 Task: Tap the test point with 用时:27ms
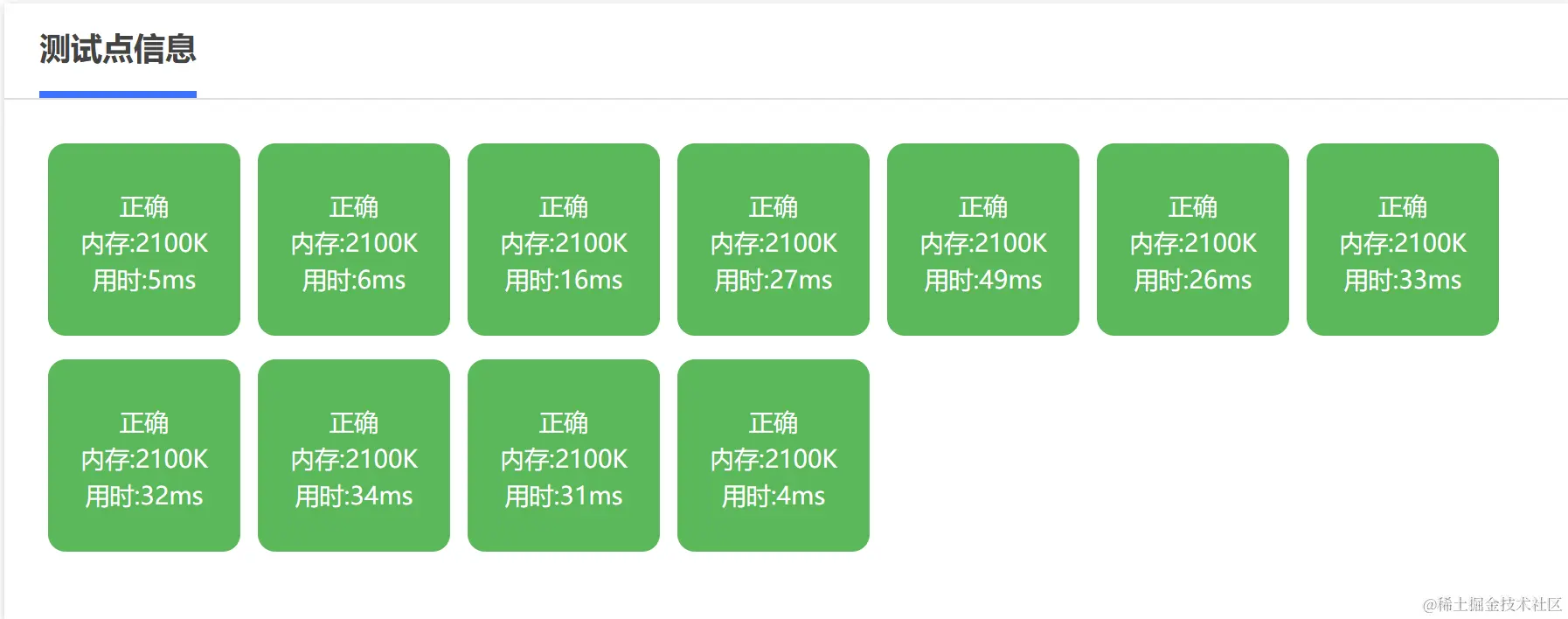(774, 240)
